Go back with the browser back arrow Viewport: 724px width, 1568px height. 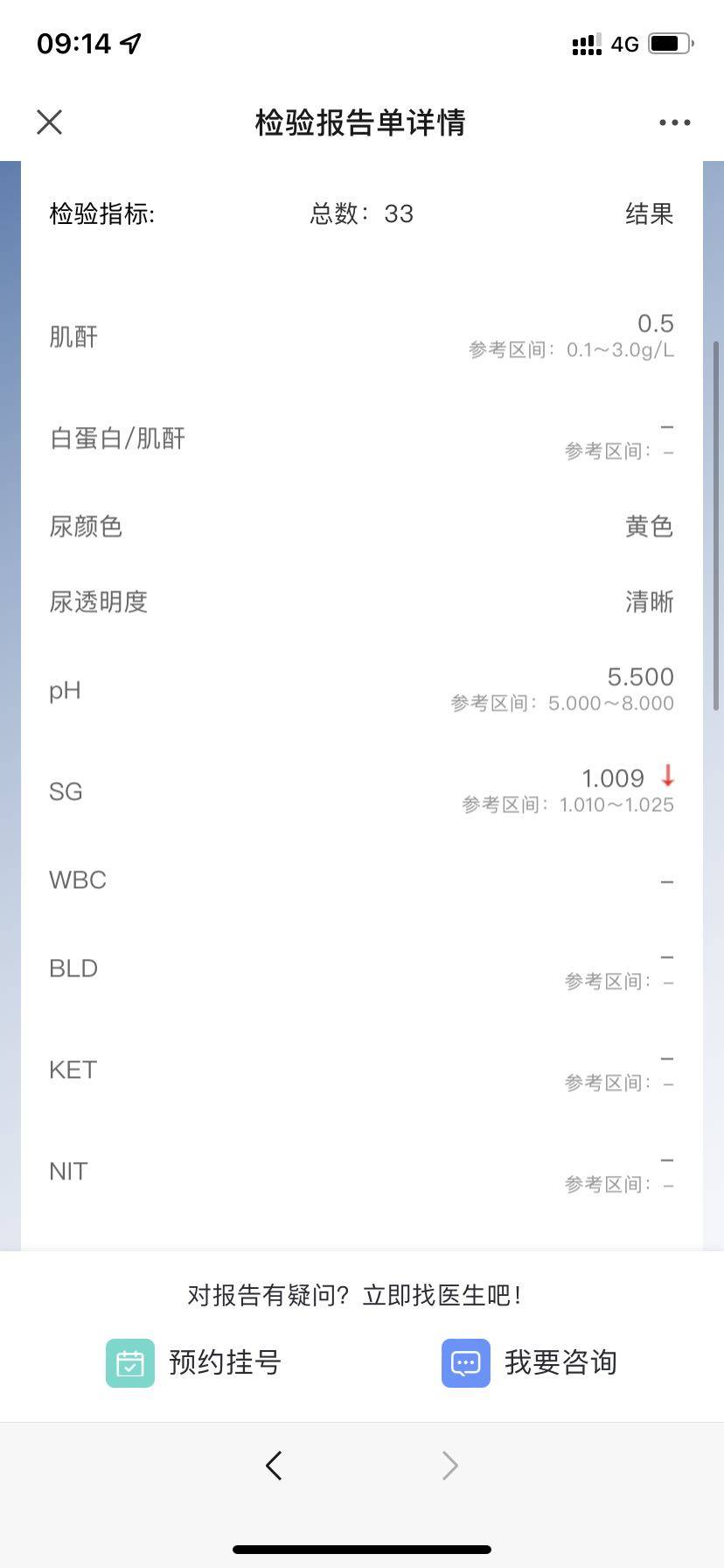pyautogui.click(x=274, y=1465)
